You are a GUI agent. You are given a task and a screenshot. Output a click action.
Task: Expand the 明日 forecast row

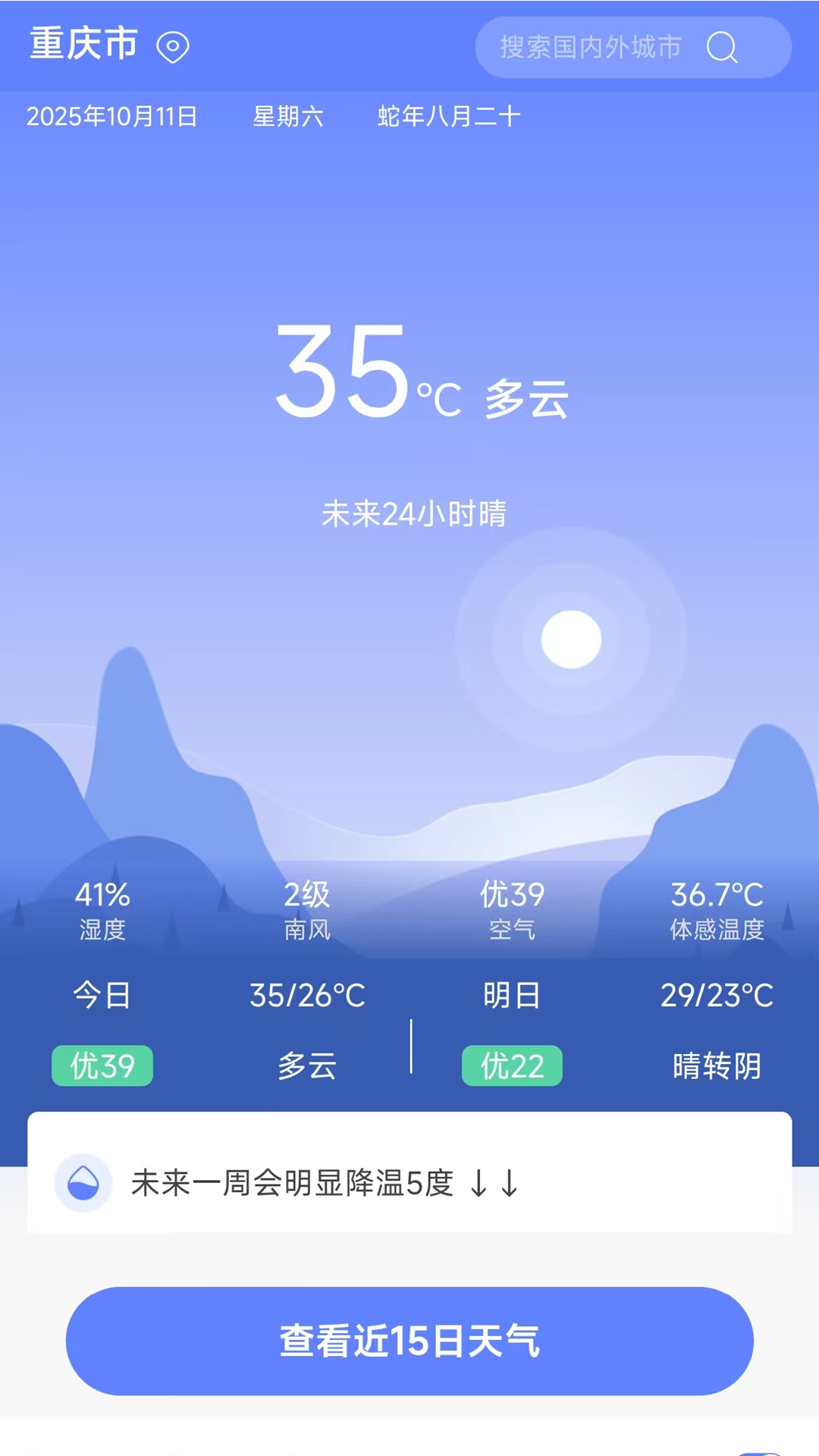(512, 996)
